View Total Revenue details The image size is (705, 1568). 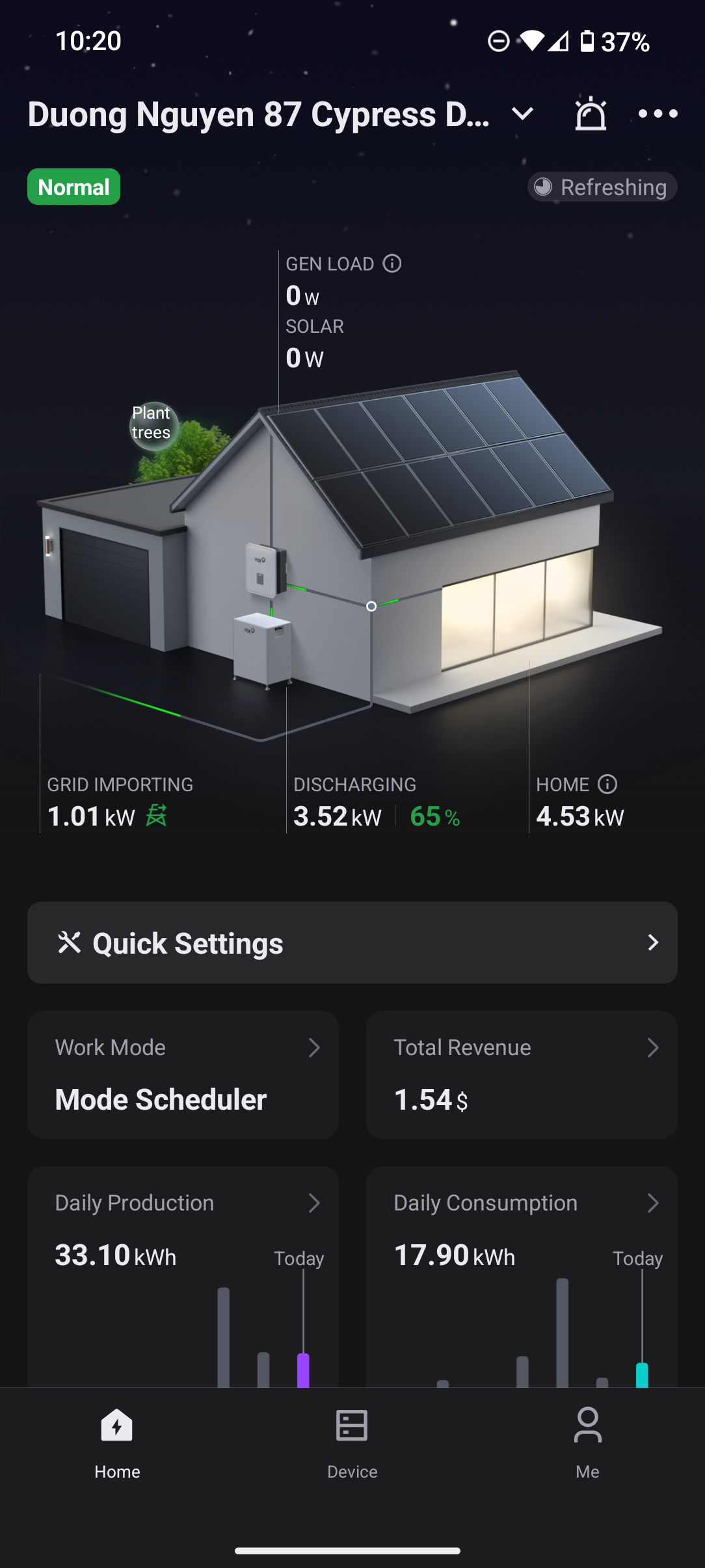point(522,1074)
